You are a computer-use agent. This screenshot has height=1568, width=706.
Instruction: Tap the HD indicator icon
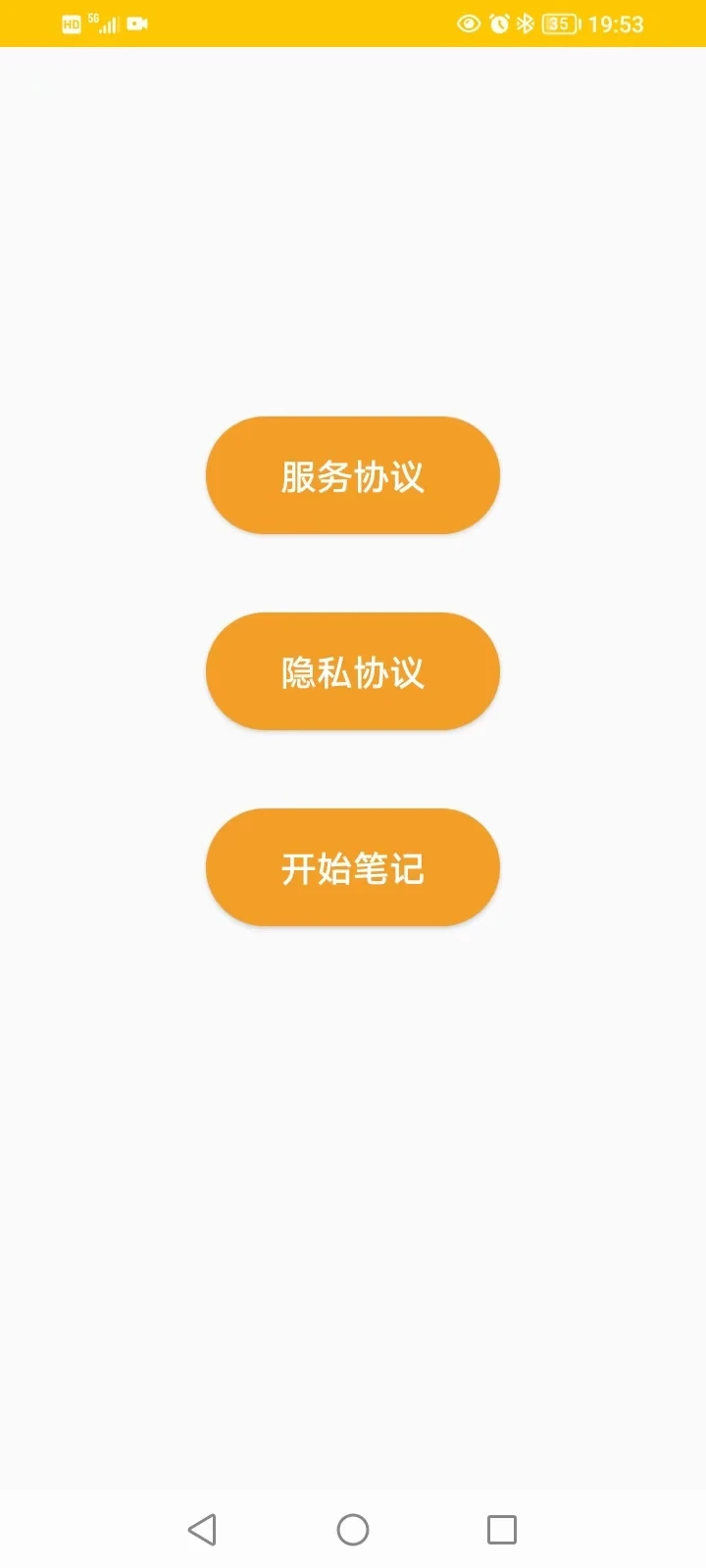70,24
